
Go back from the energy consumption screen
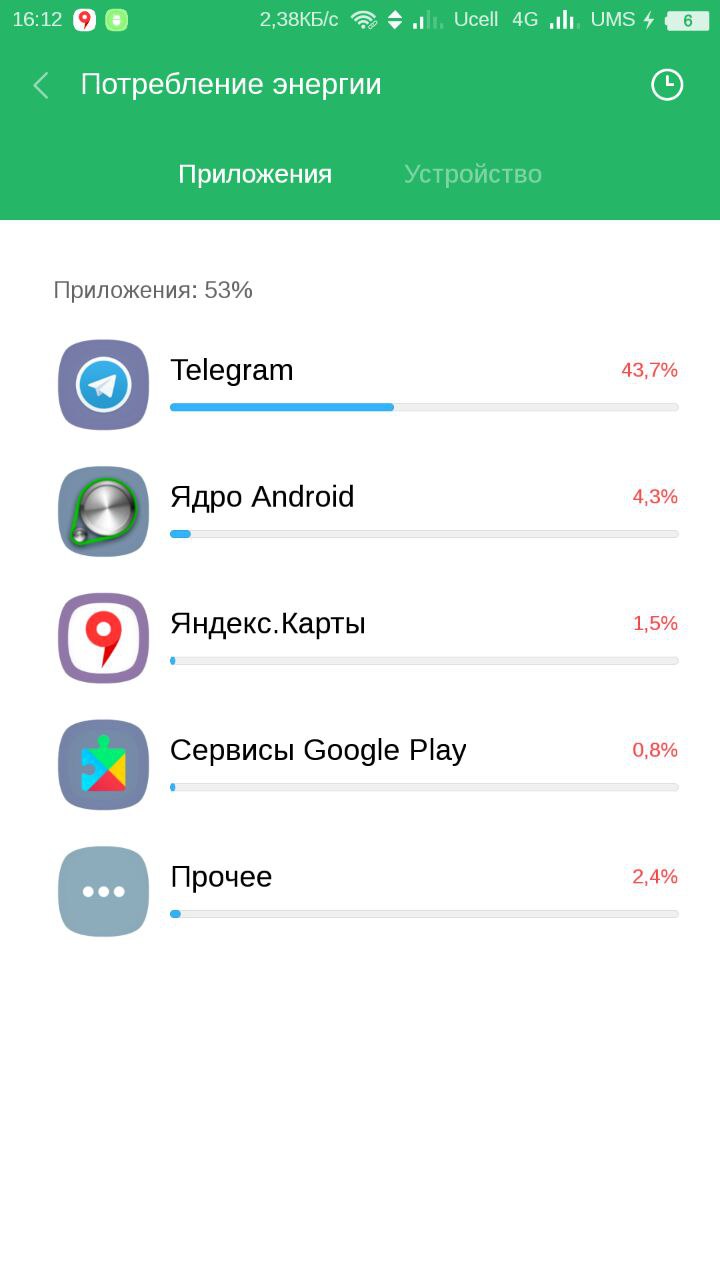click(41, 85)
